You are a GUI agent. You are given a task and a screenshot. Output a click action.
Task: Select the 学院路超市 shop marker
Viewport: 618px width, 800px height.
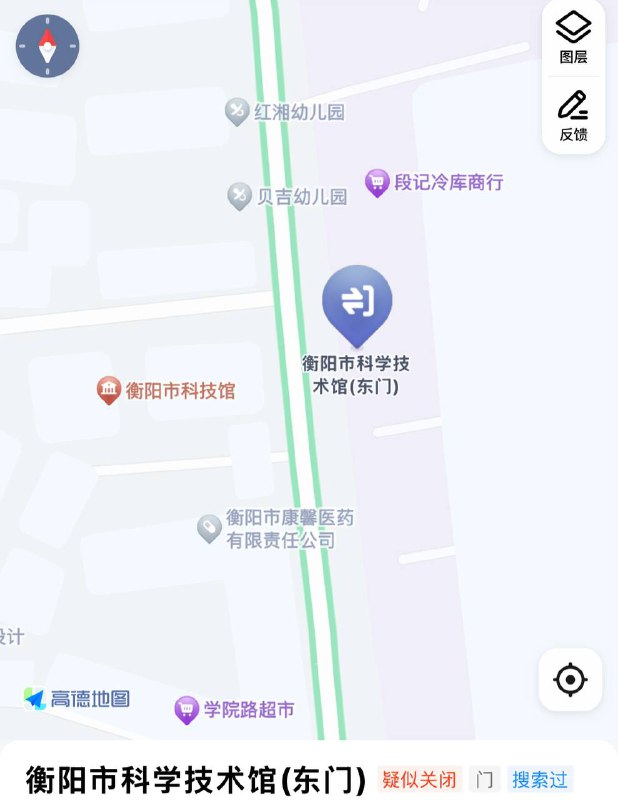187,710
